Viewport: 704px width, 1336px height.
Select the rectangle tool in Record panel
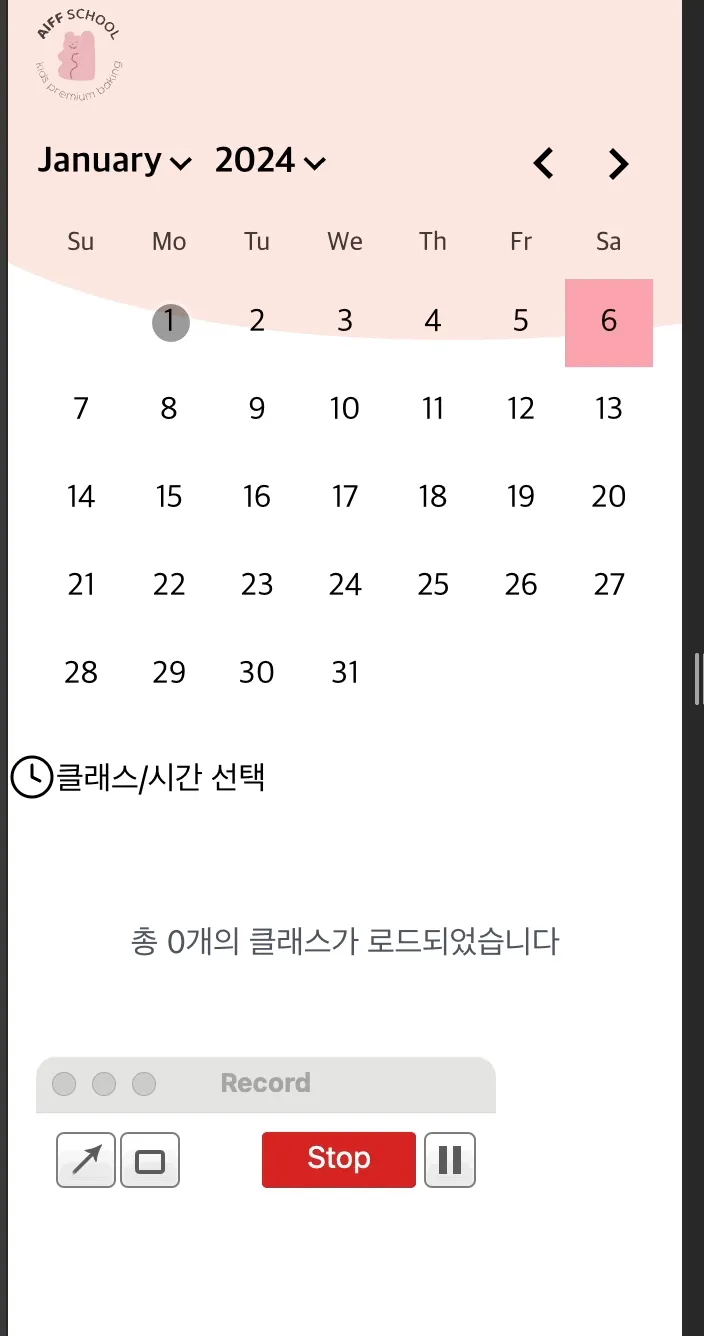click(150, 1160)
